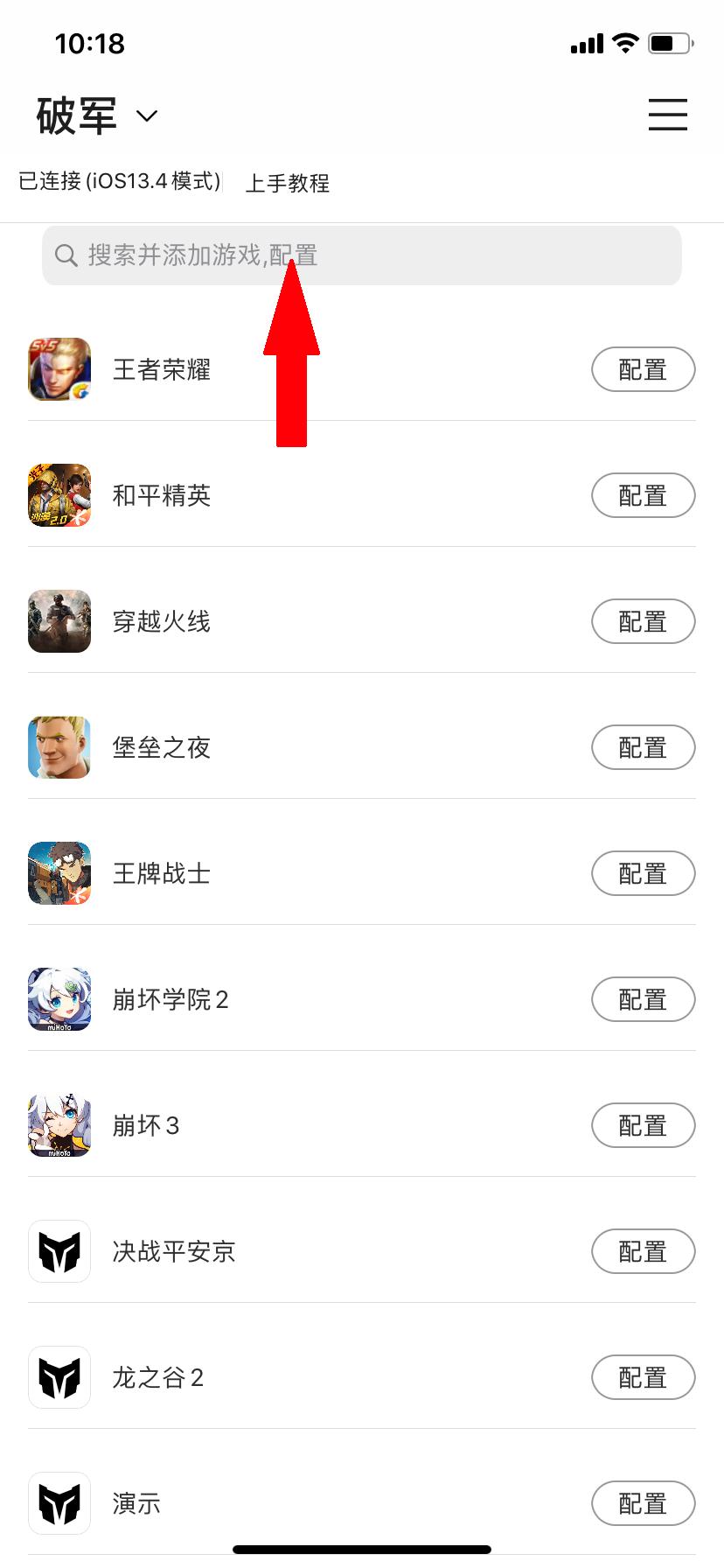Screen dimensions: 724x1568
Task: Tap the 龙之谷2 game icon
Action: coord(59,1377)
